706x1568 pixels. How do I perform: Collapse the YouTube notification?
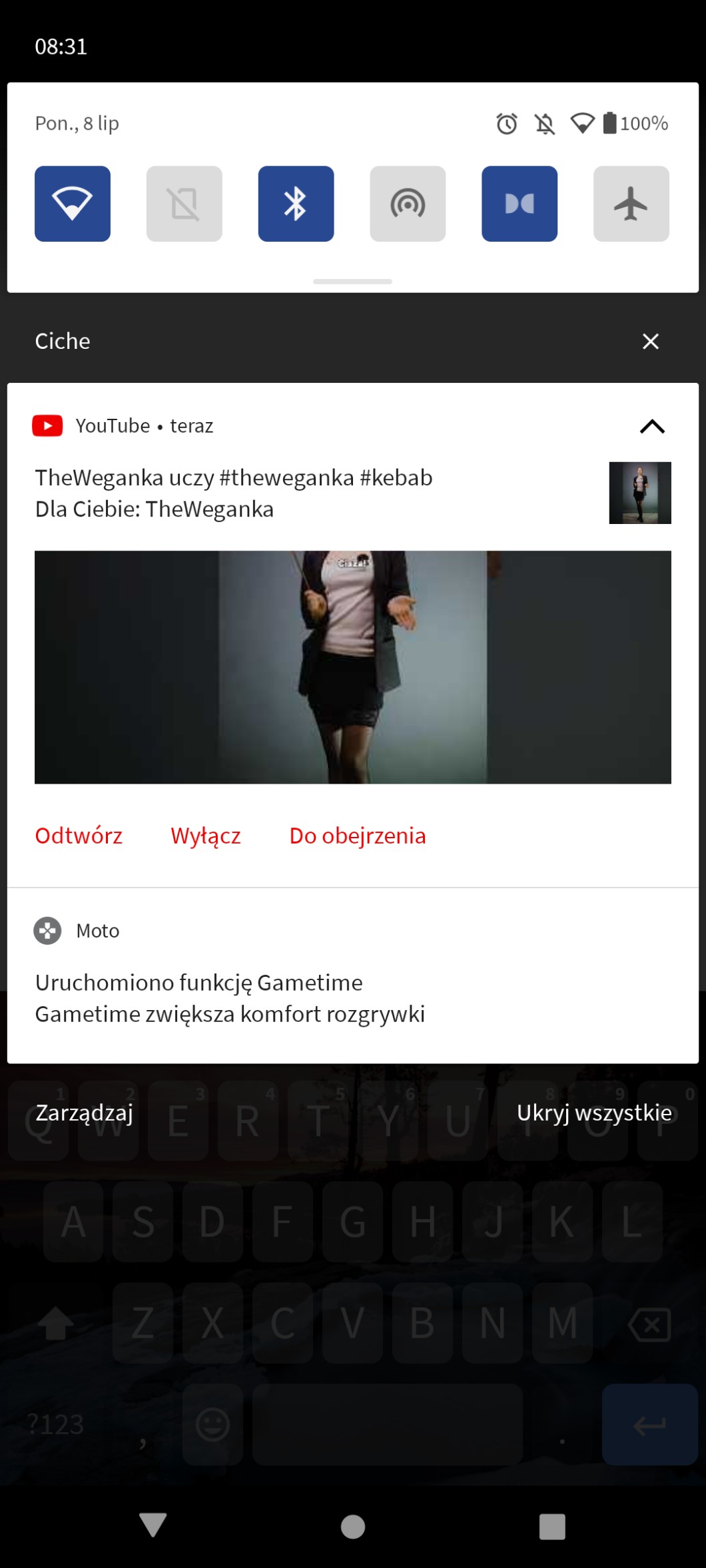652,426
